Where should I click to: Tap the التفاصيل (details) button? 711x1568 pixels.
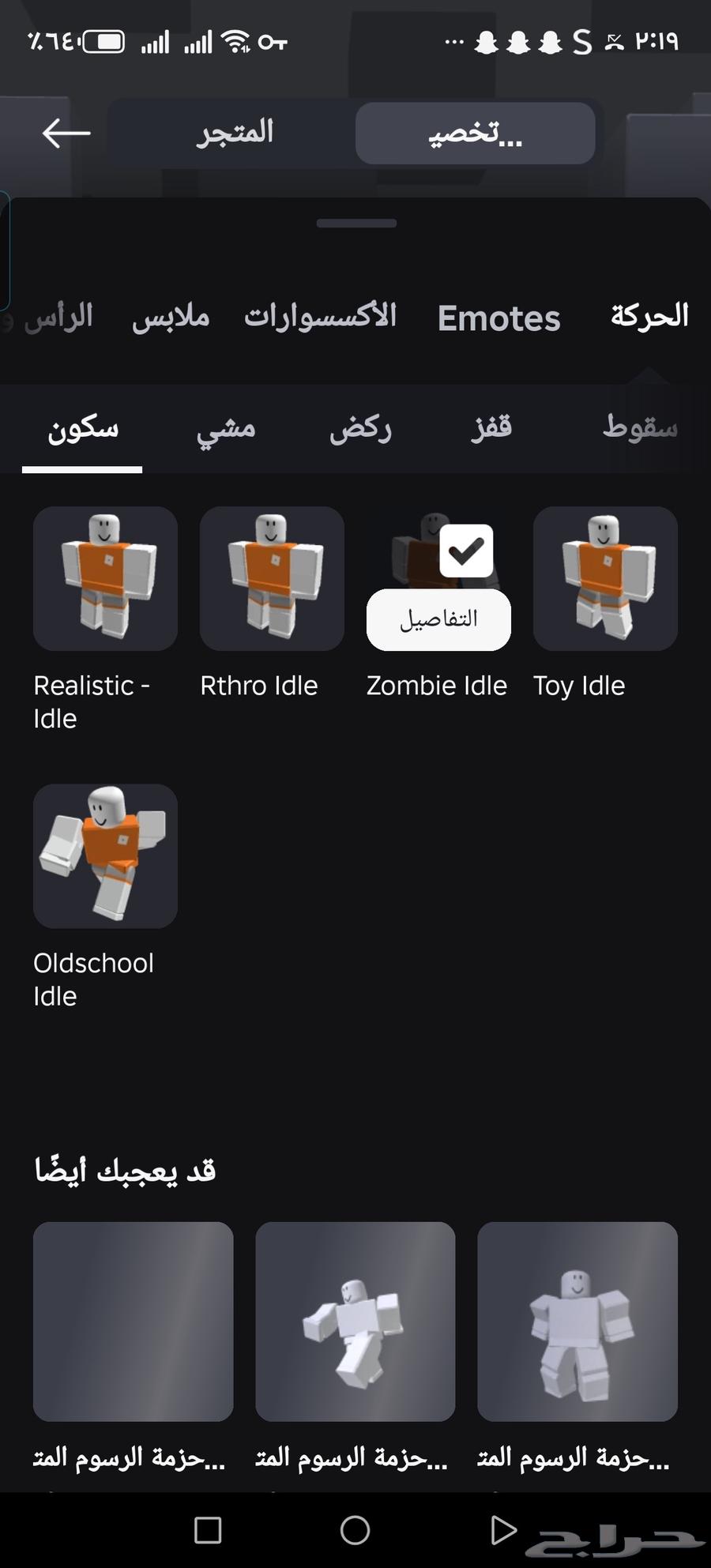pos(438,619)
